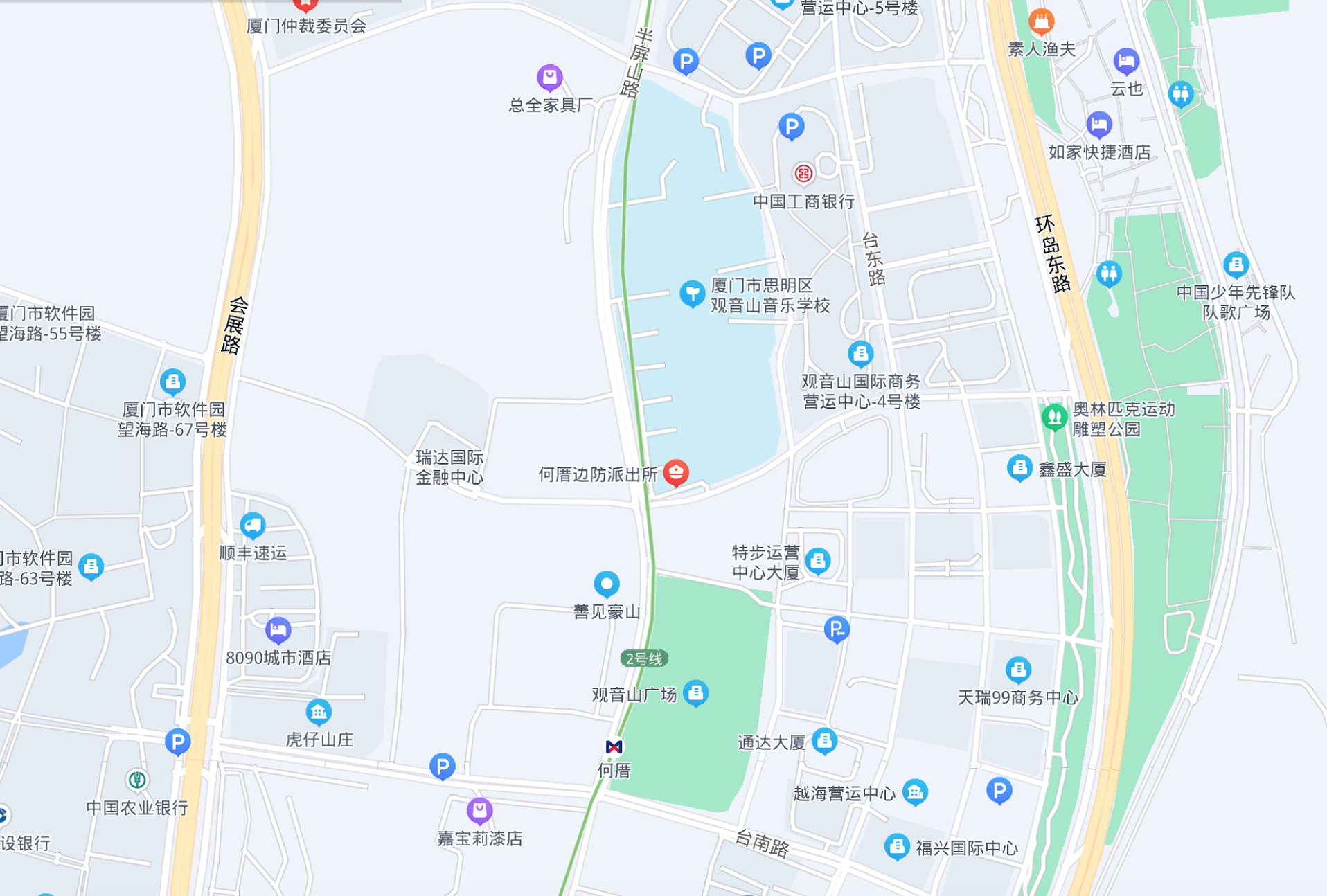Tap the 特步运营中心大厦 marker
The image size is (1327, 896).
[x=818, y=560]
